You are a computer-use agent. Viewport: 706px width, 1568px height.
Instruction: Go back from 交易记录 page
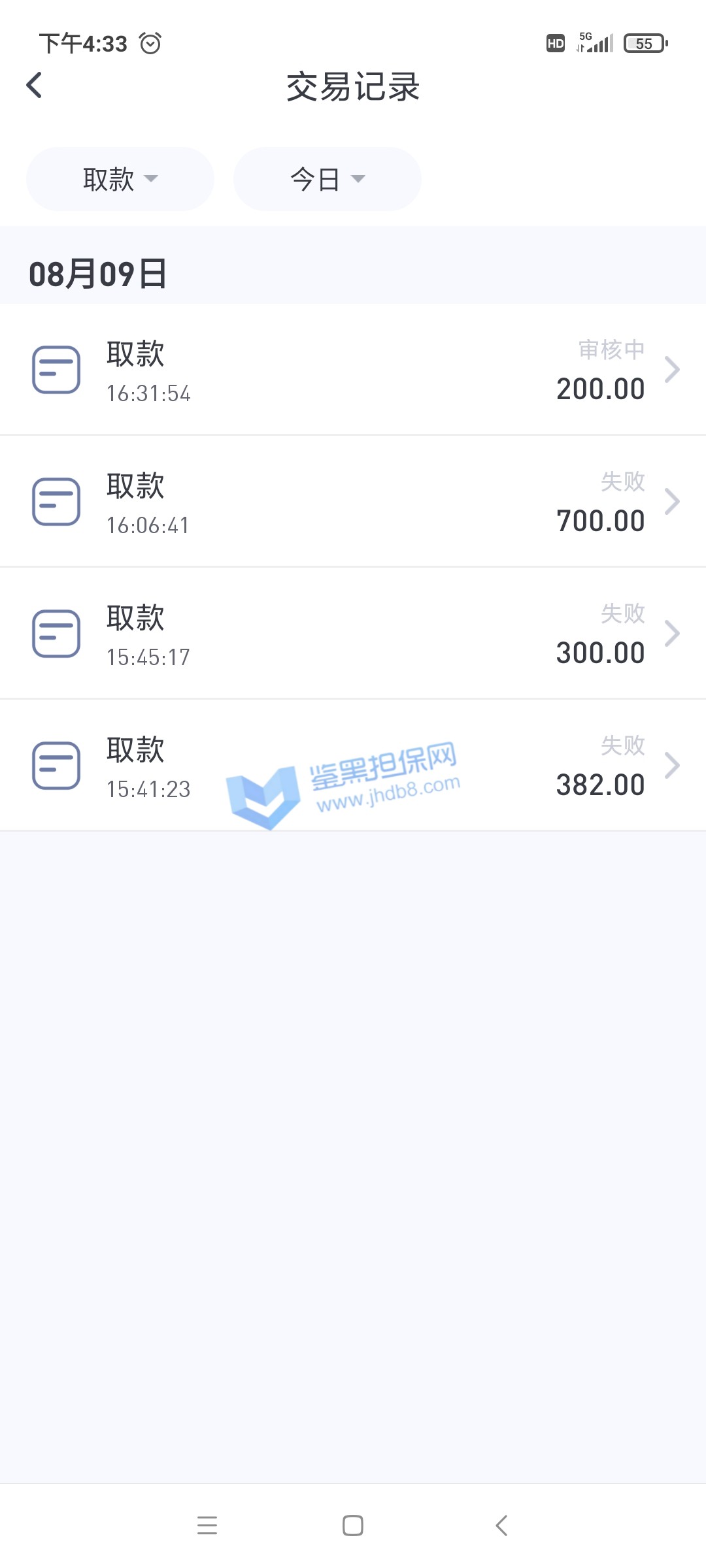tap(34, 86)
